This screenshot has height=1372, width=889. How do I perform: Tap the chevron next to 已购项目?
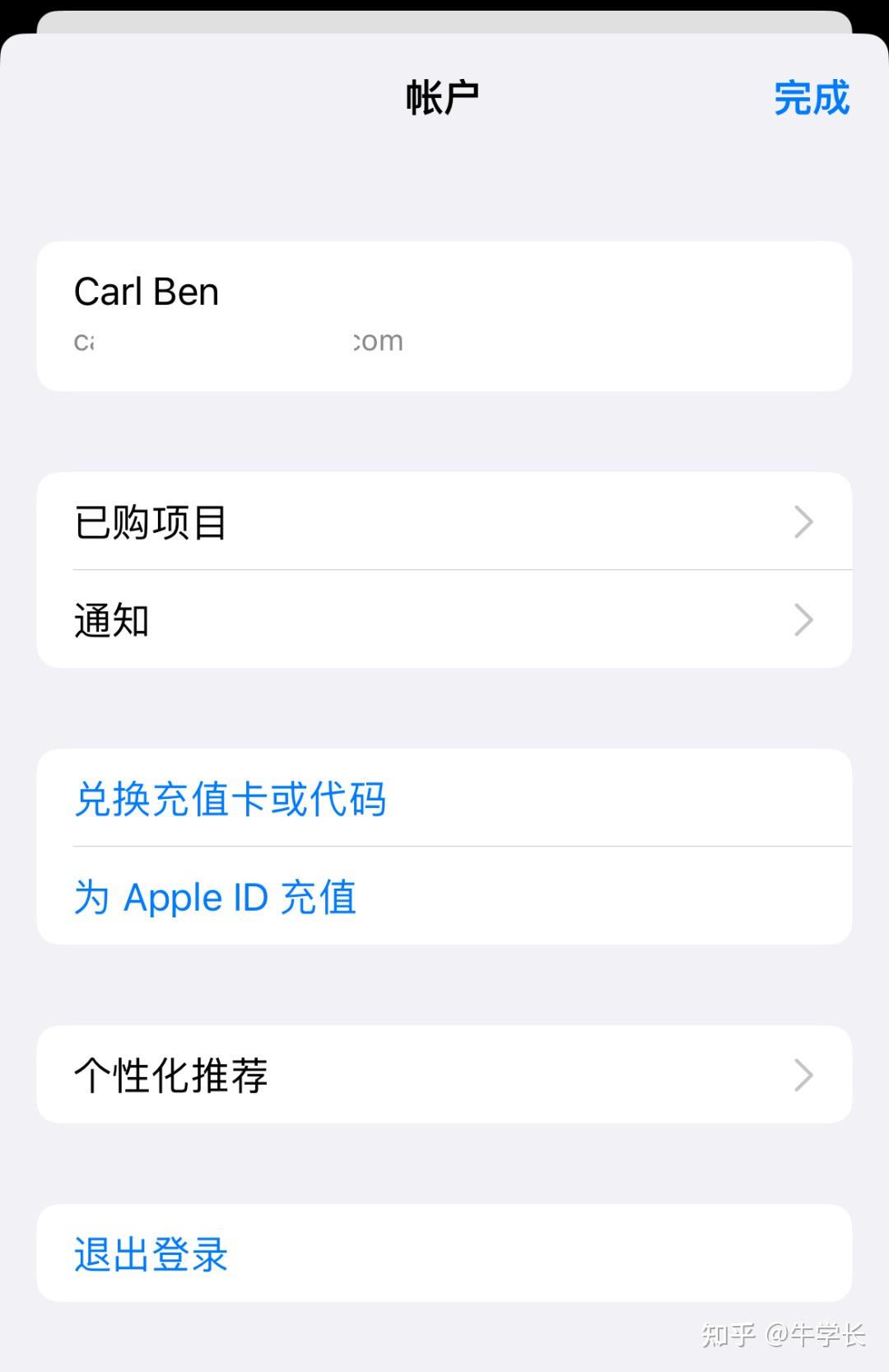pos(803,522)
